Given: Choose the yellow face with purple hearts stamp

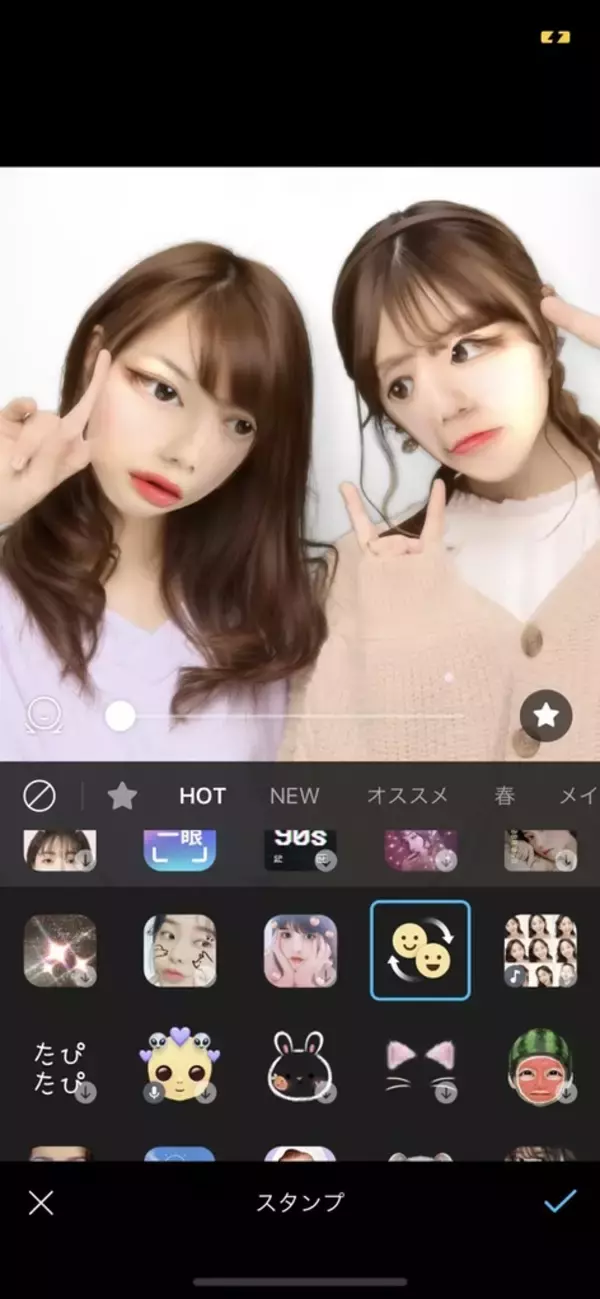Looking at the screenshot, I should point(180,1066).
